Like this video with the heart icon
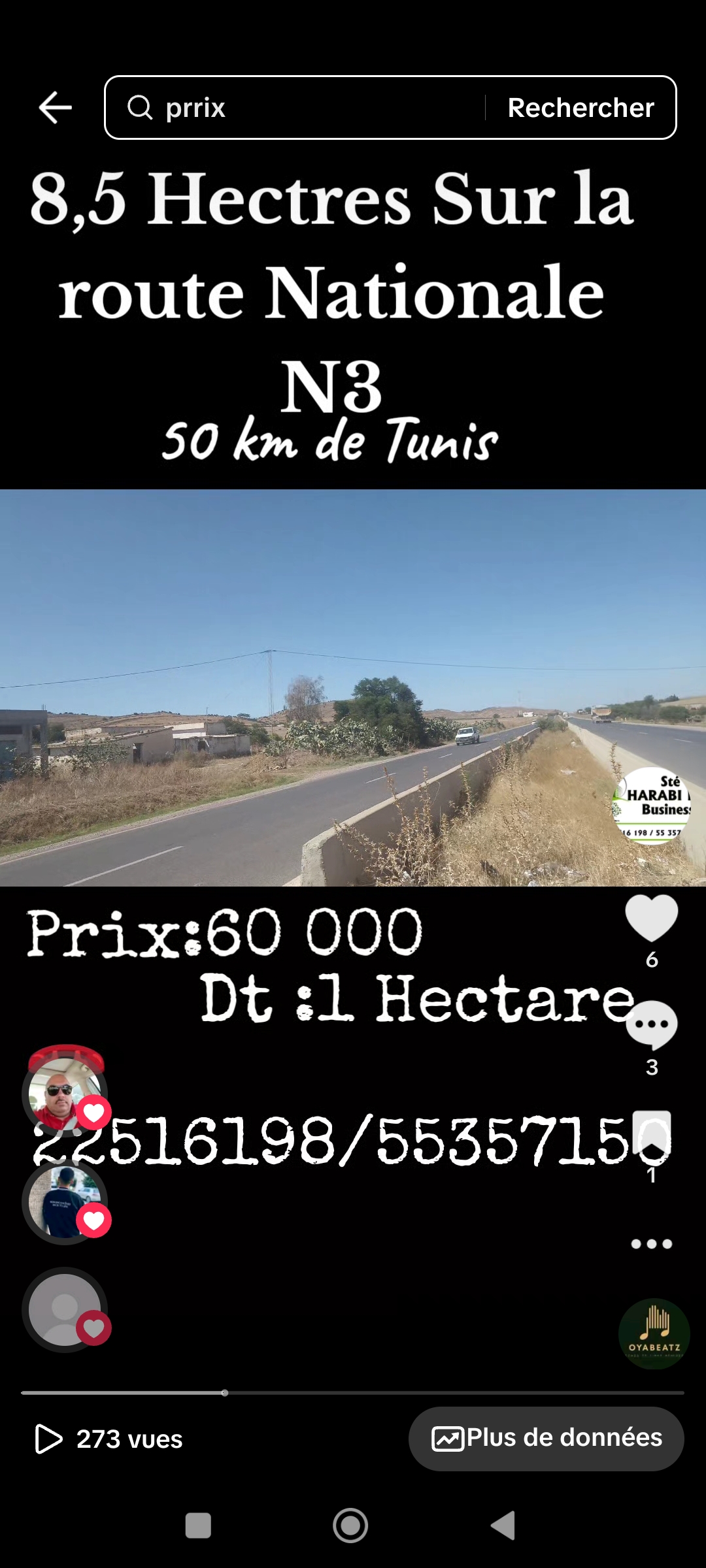 pos(651,918)
